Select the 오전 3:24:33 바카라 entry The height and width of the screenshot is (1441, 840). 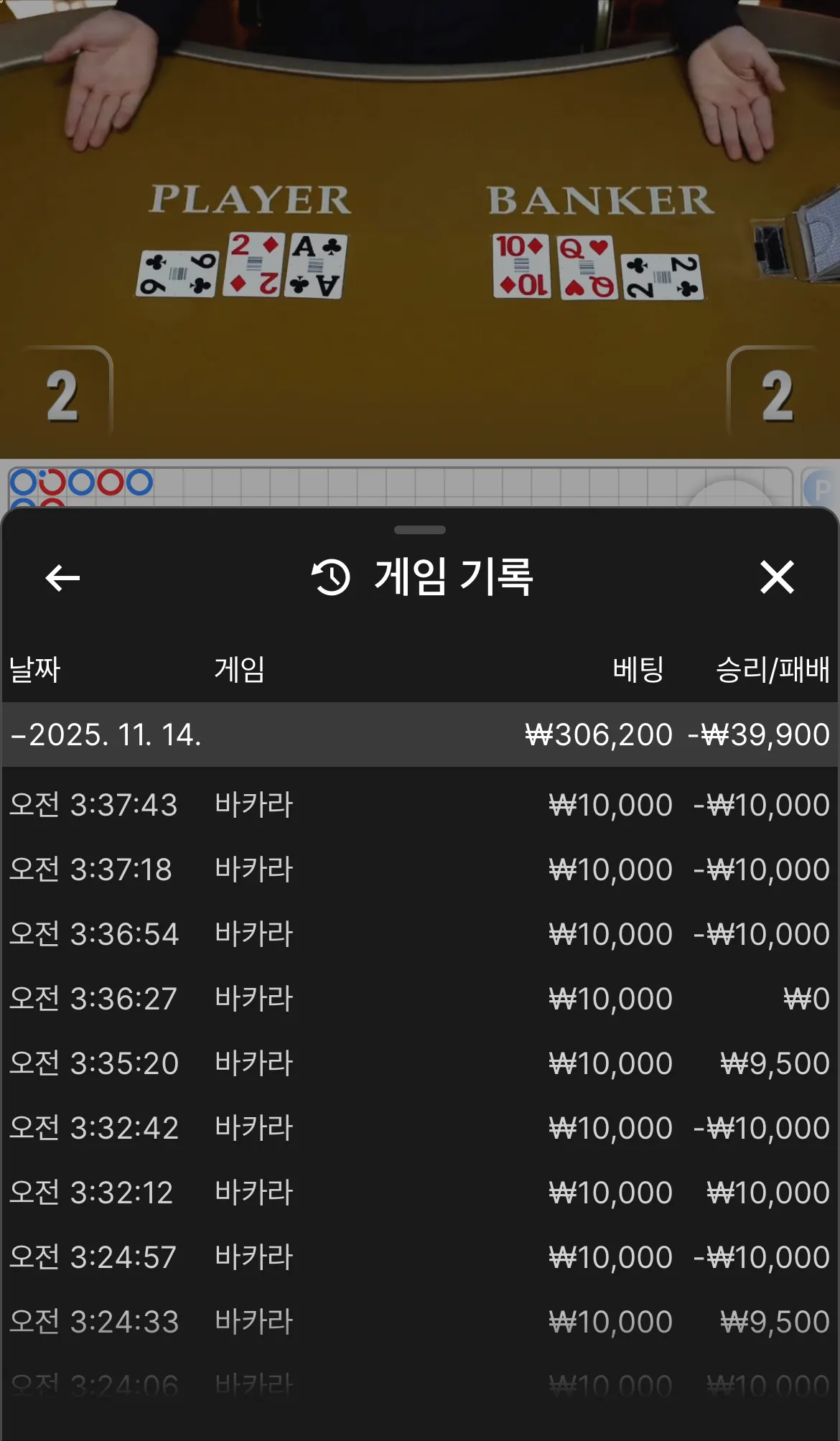pos(420,1322)
